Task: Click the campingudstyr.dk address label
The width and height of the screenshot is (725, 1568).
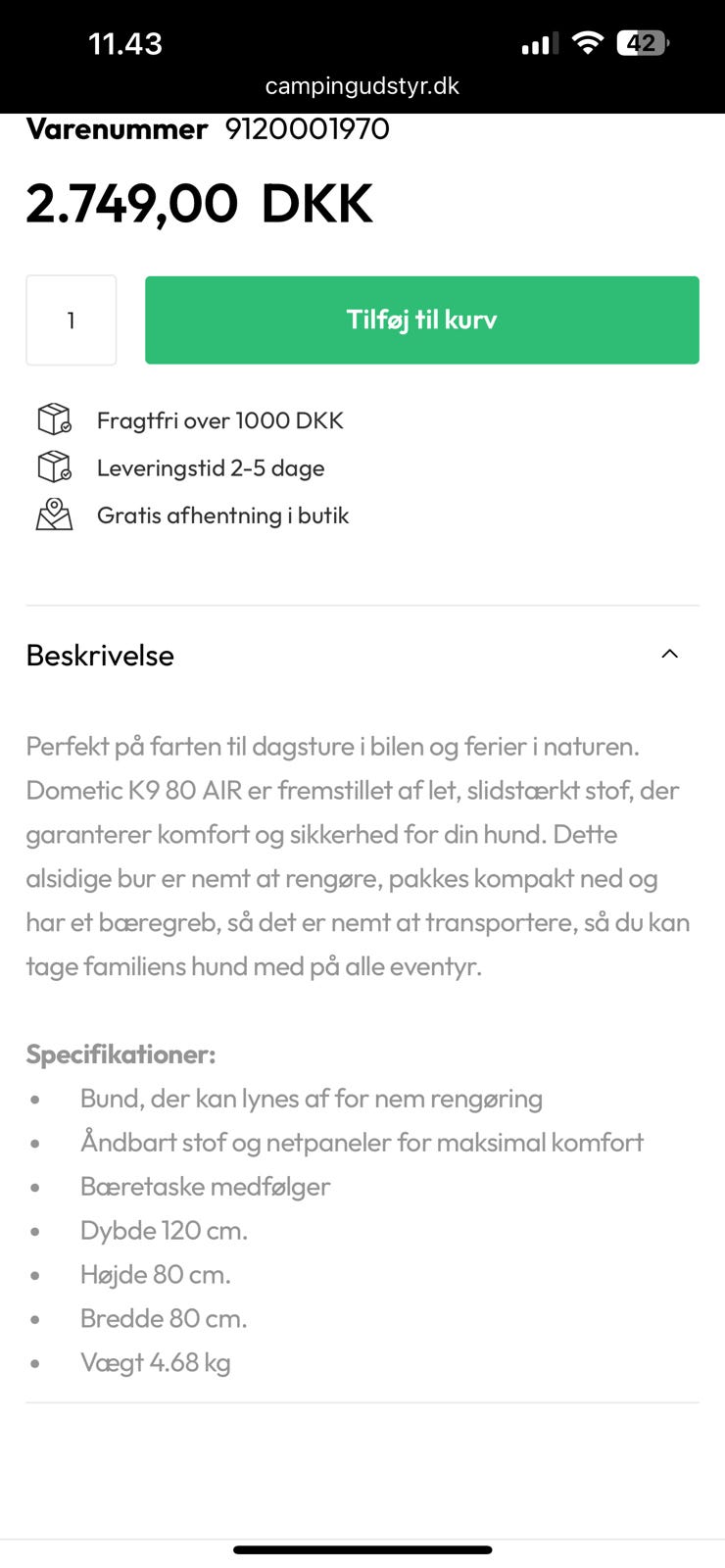Action: point(362,85)
